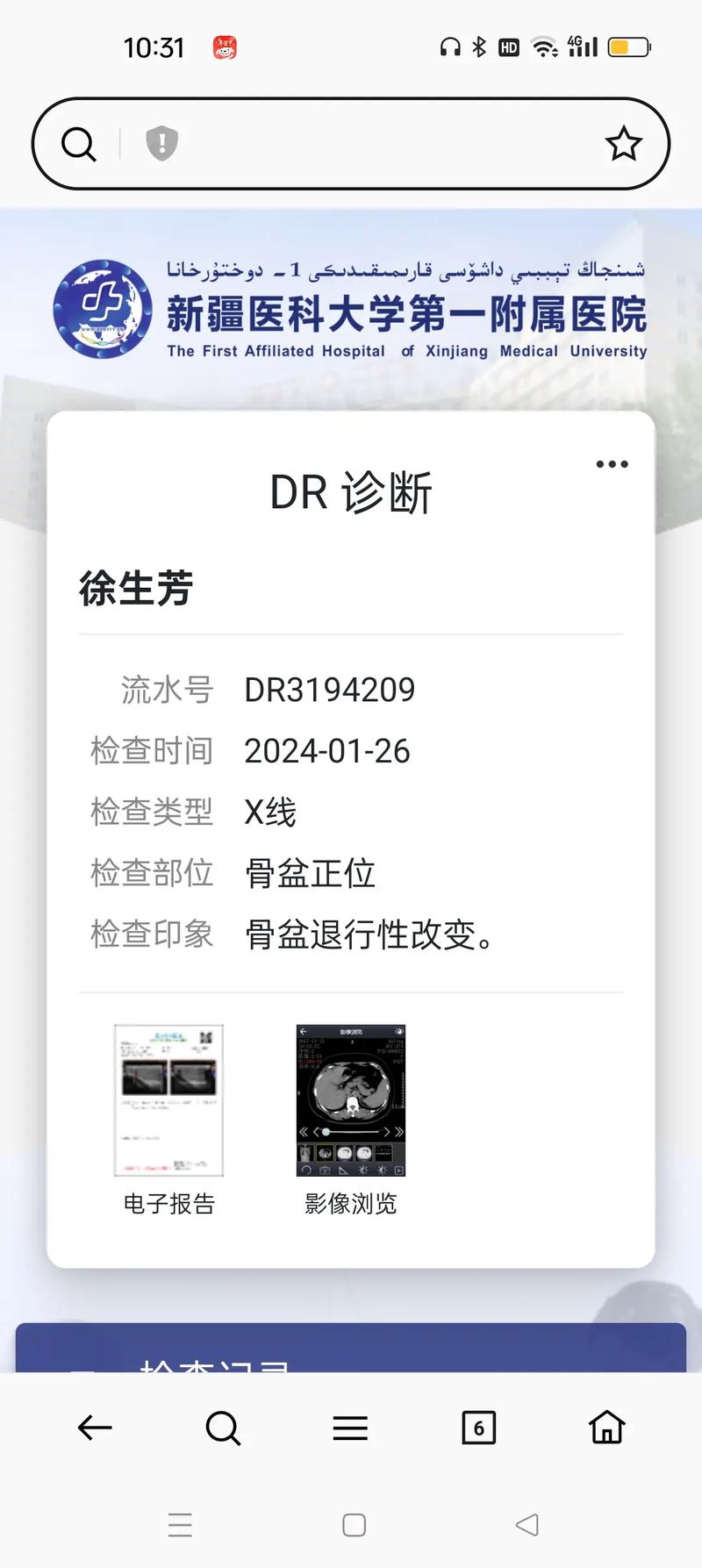Image resolution: width=702 pixels, height=1568 pixels.
Task: Click the 影像浏览 label
Action: (350, 1204)
